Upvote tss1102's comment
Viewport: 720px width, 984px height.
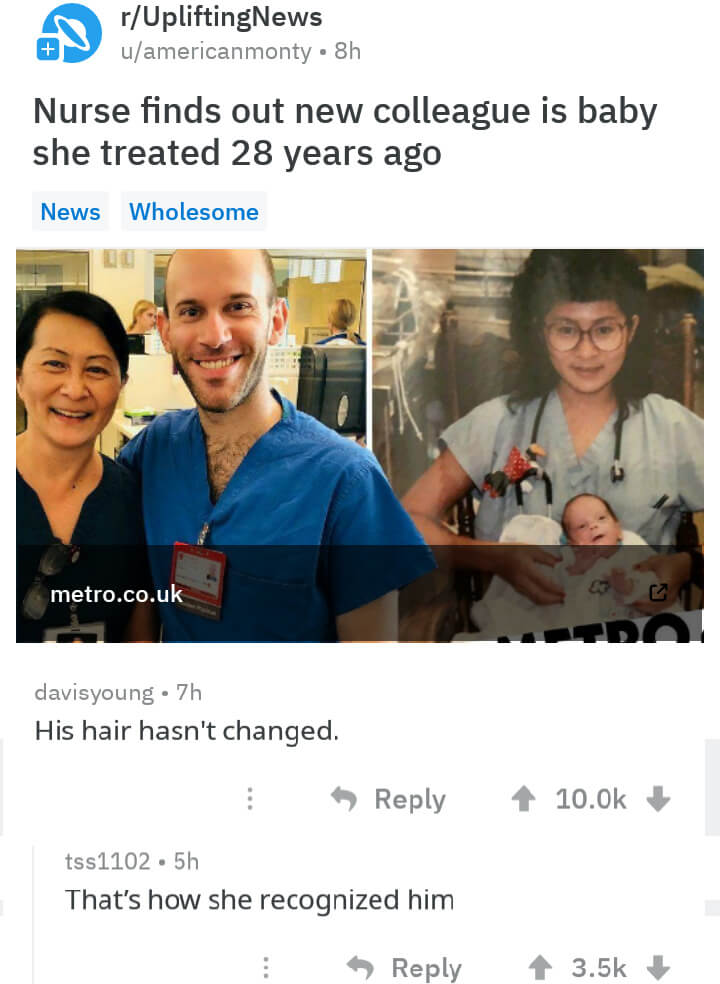point(540,967)
